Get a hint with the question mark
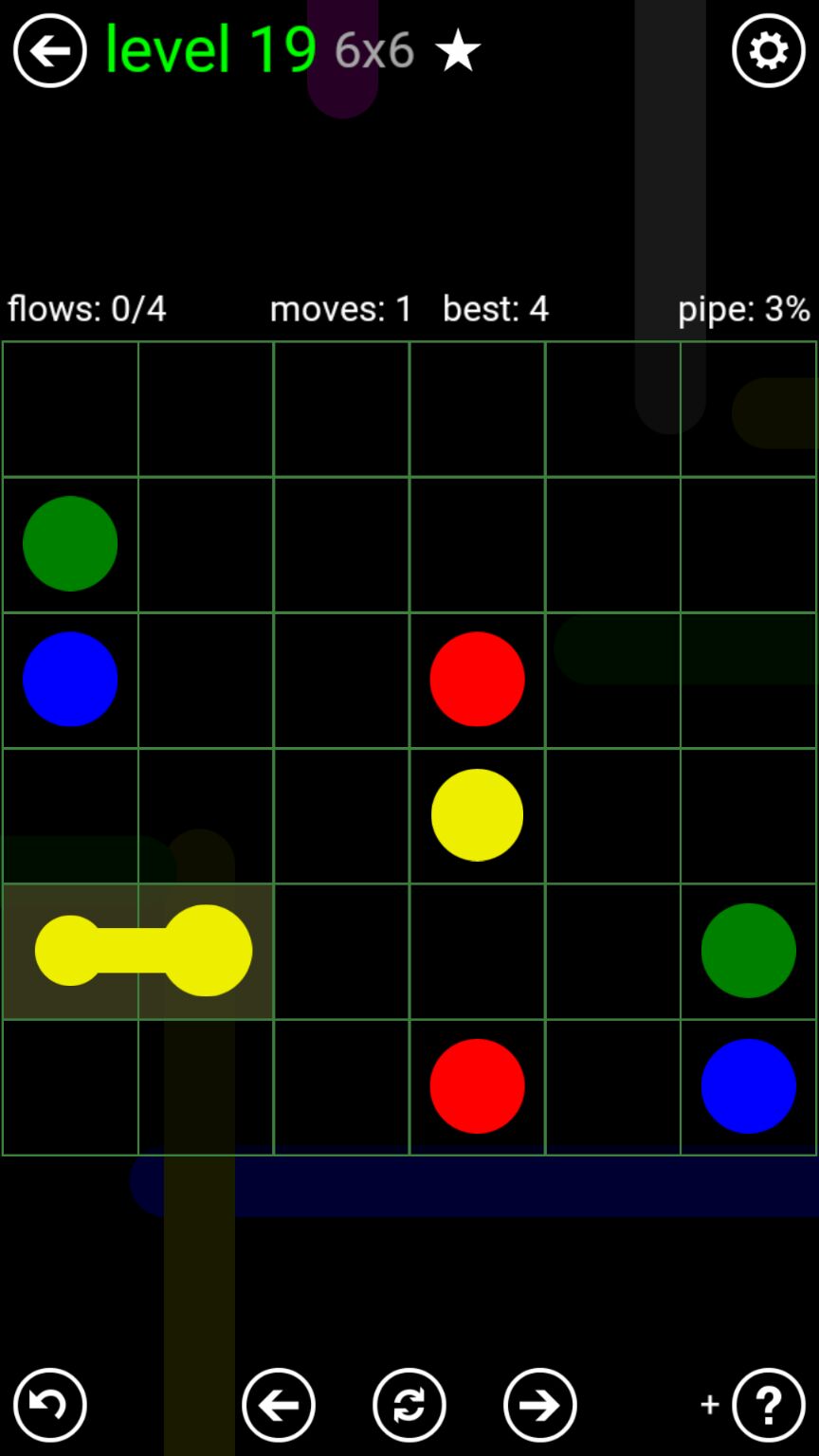The height and width of the screenshot is (1456, 819). point(768,1404)
